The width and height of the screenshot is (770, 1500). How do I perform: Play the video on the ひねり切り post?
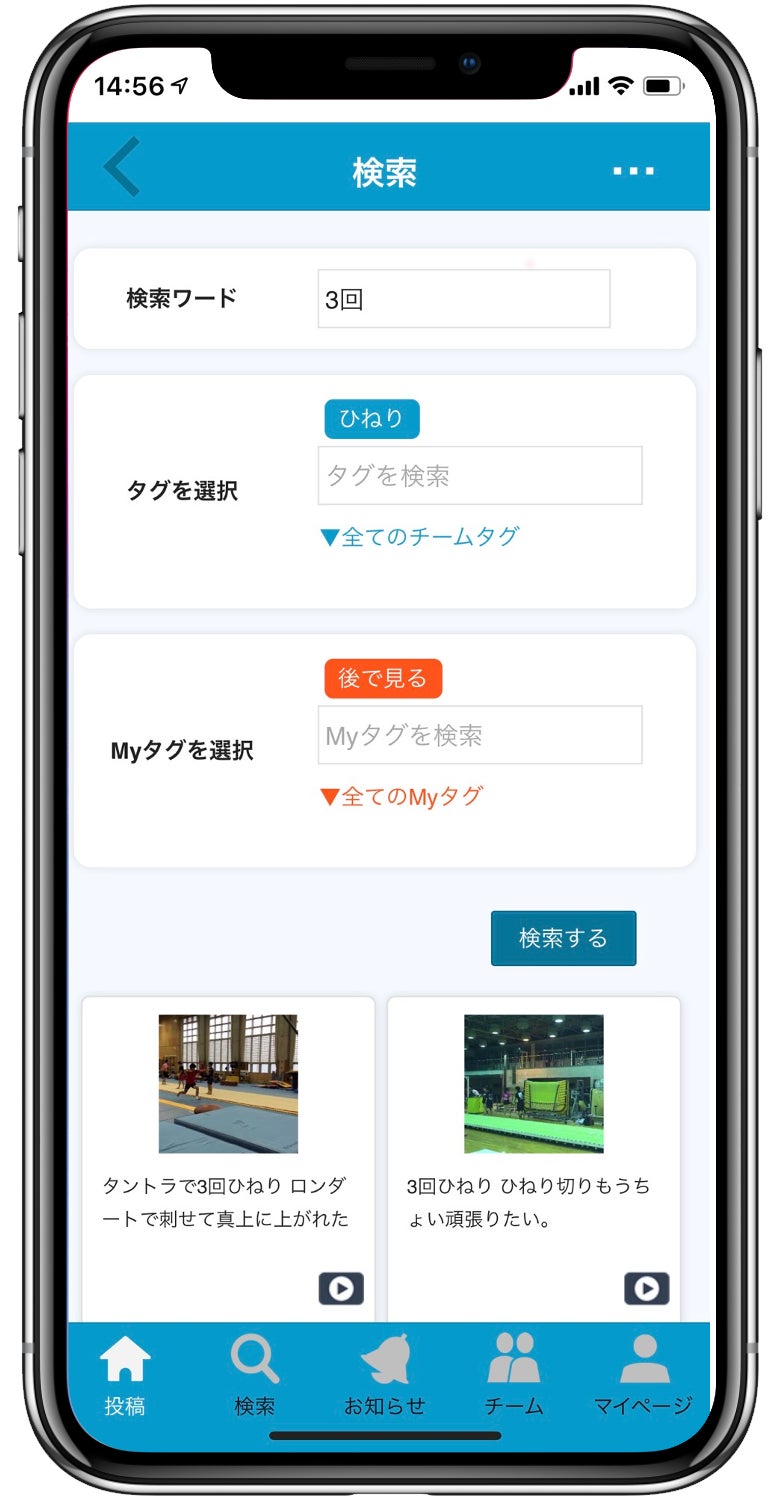[x=646, y=1288]
